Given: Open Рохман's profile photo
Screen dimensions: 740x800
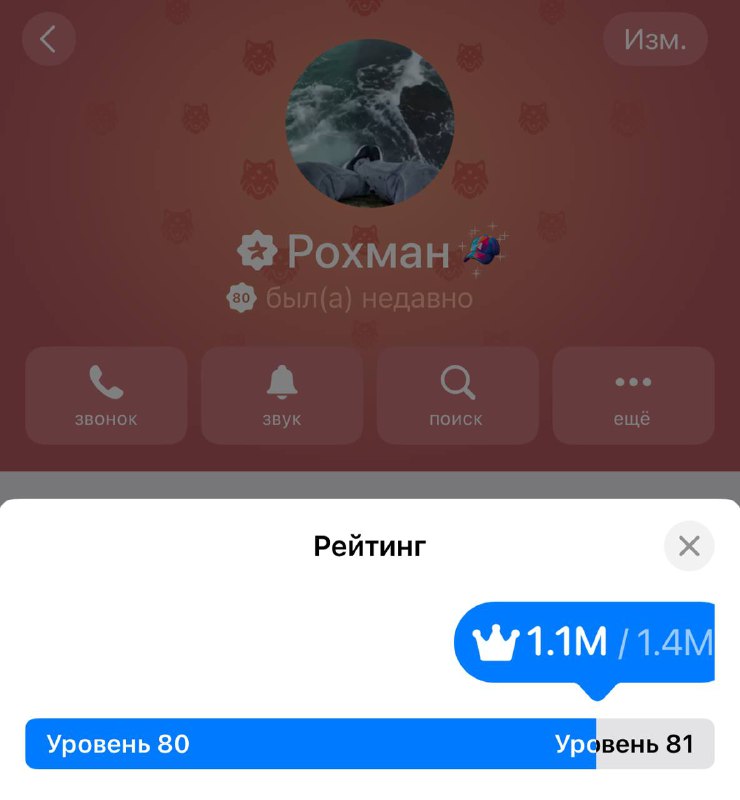Looking at the screenshot, I should pos(370,123).
